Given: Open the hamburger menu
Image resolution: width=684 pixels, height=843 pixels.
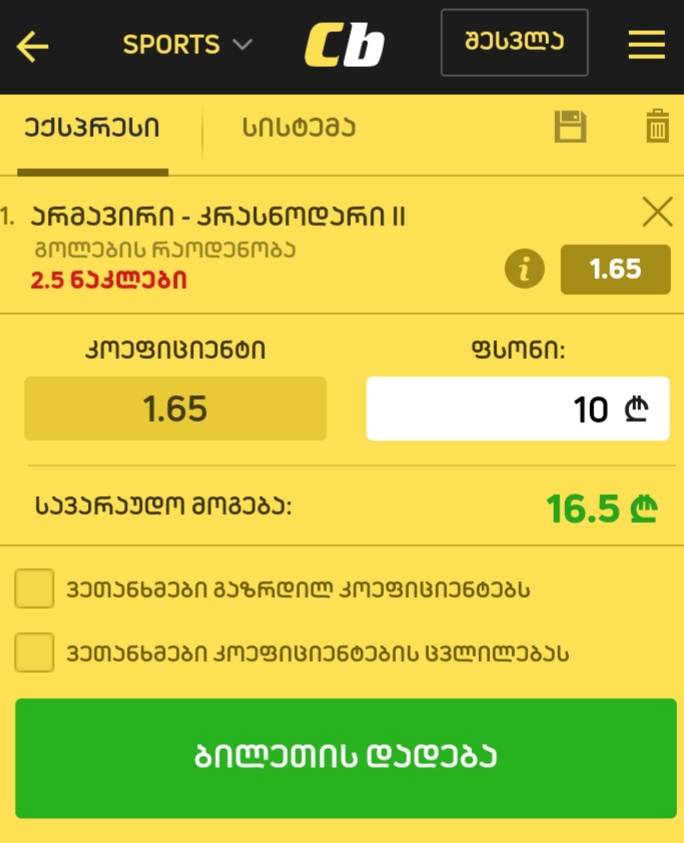Looking at the screenshot, I should (x=646, y=45).
